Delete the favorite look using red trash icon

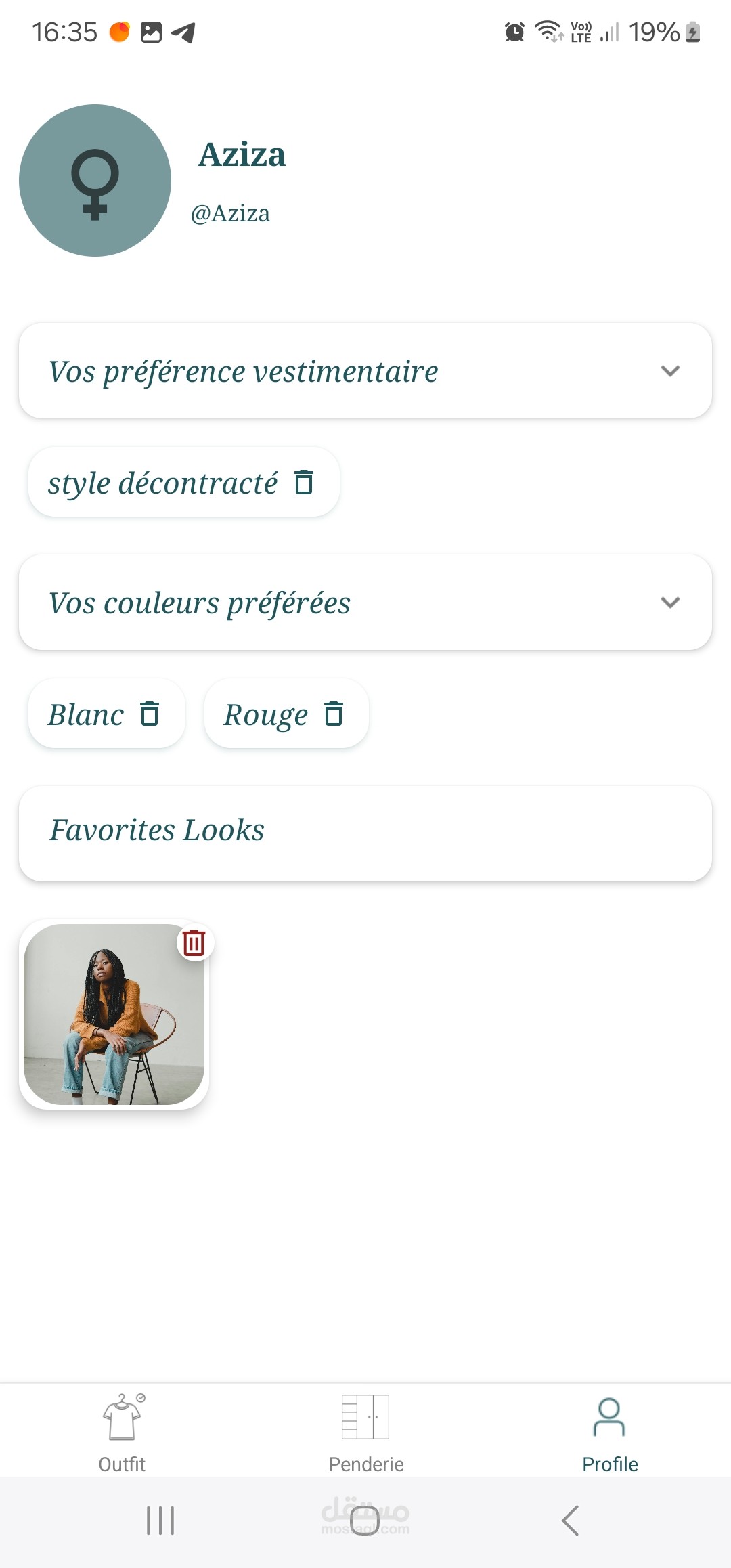[194, 942]
